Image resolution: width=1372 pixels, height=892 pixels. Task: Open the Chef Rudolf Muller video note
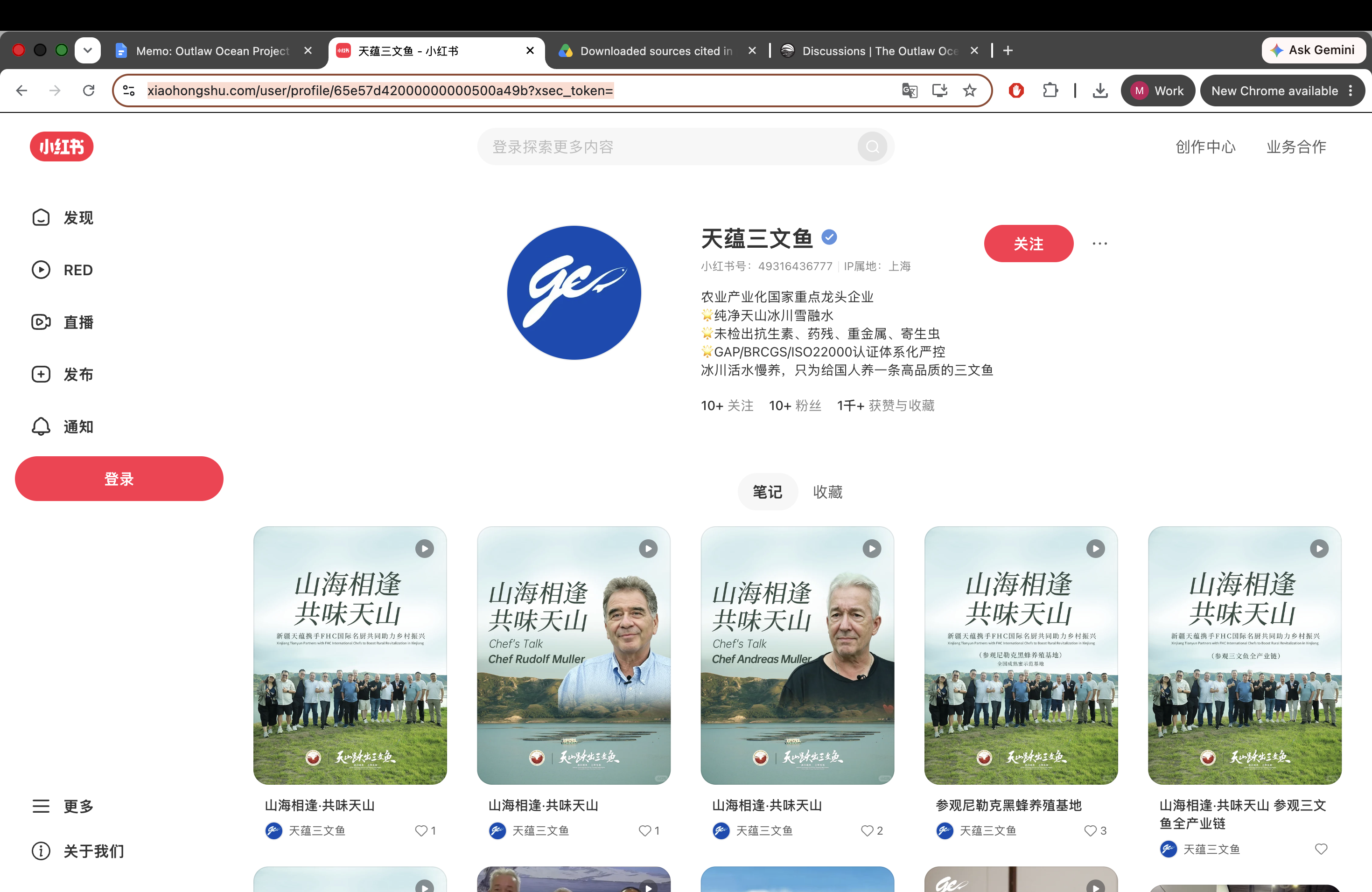[574, 655]
